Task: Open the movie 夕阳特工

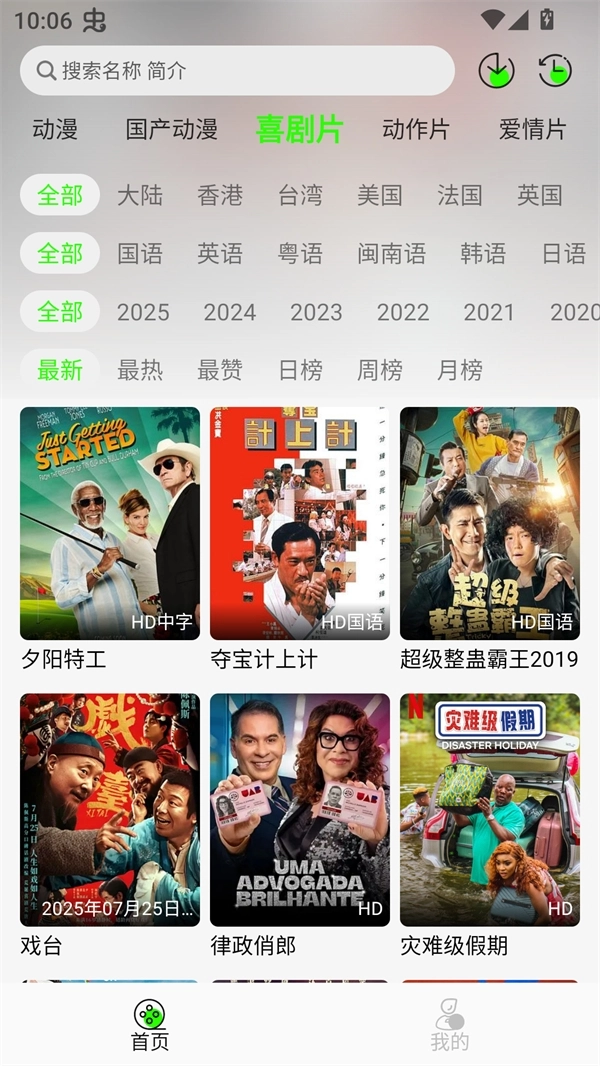Action: [x=110, y=523]
